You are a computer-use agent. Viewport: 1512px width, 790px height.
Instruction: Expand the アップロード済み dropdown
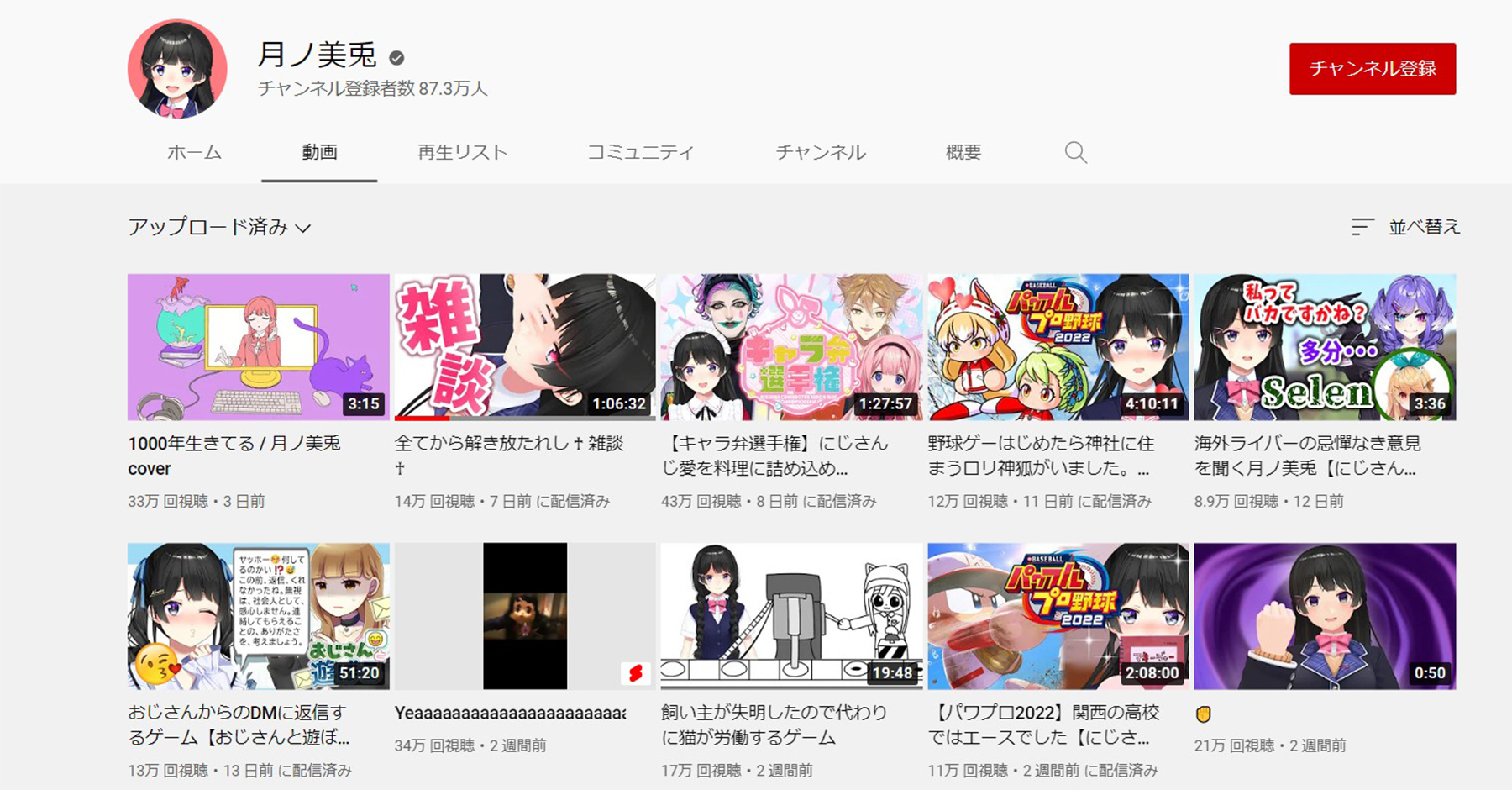pyautogui.click(x=219, y=227)
